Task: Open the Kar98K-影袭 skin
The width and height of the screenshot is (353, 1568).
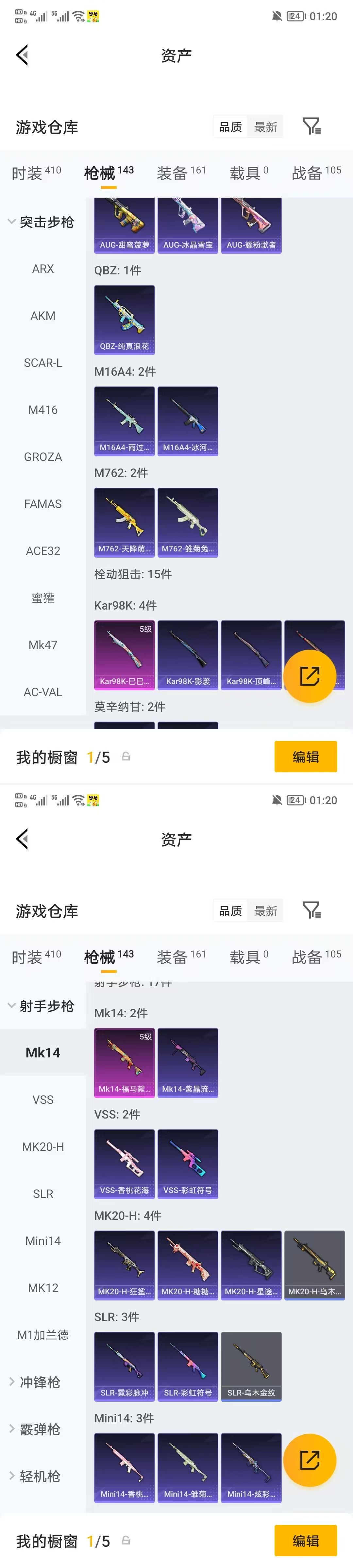Action: click(188, 655)
